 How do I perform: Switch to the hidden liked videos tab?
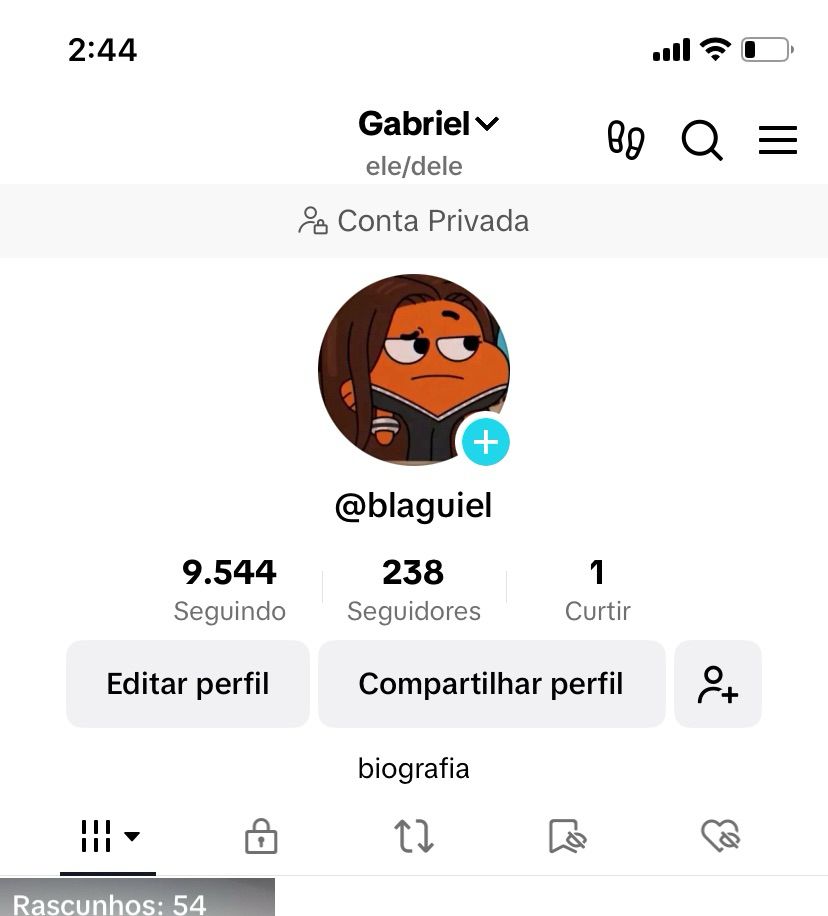click(x=719, y=836)
